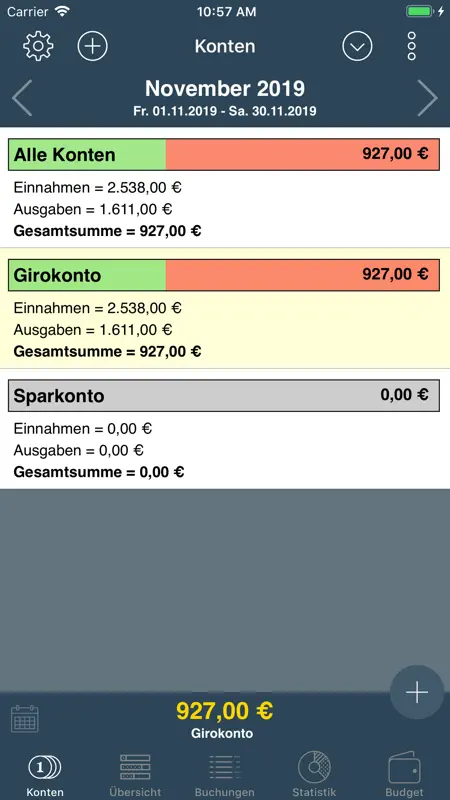Open the calendar icon
This screenshot has width=450, height=800.
pyautogui.click(x=25, y=718)
